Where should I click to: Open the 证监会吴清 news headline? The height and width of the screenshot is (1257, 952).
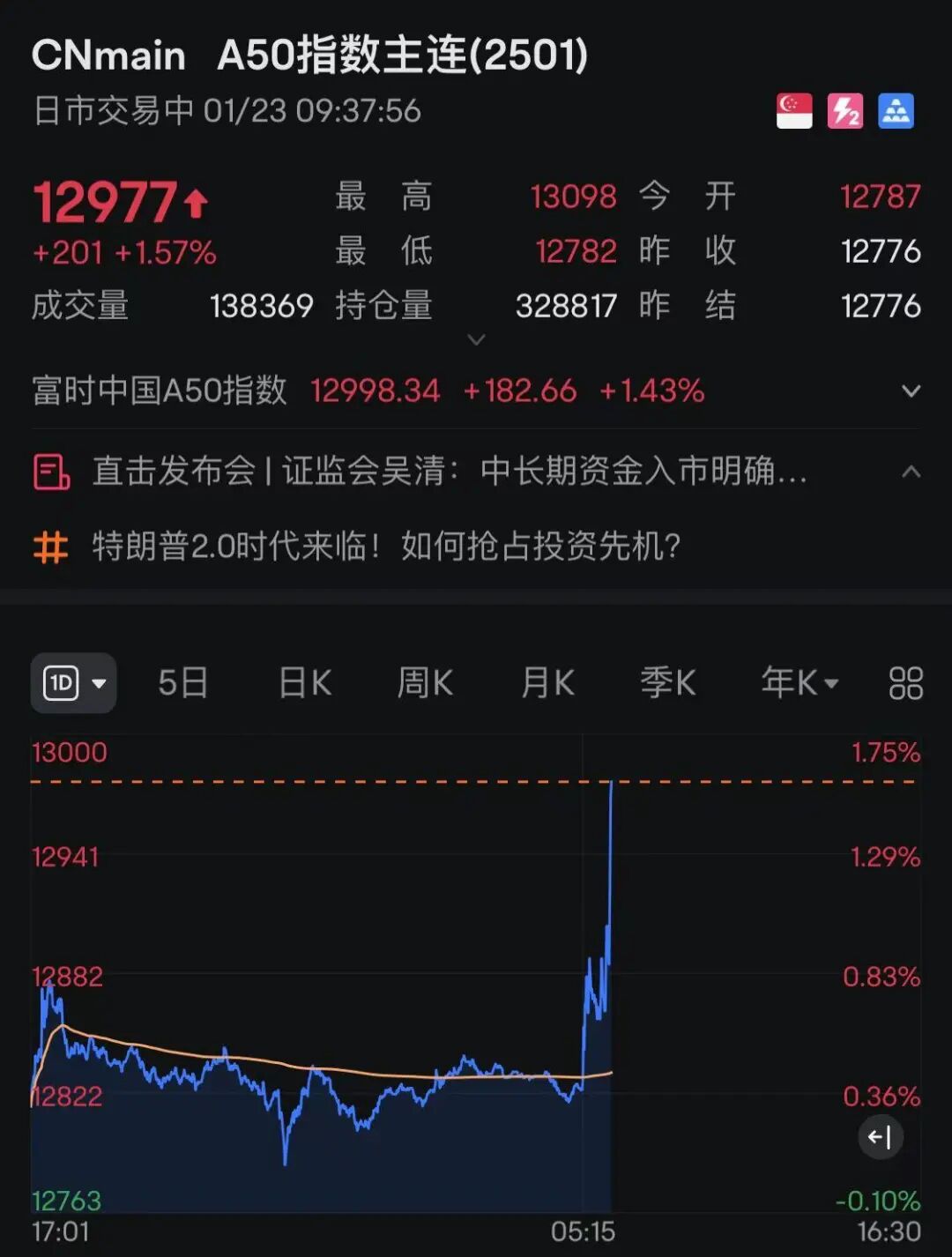pos(450,472)
